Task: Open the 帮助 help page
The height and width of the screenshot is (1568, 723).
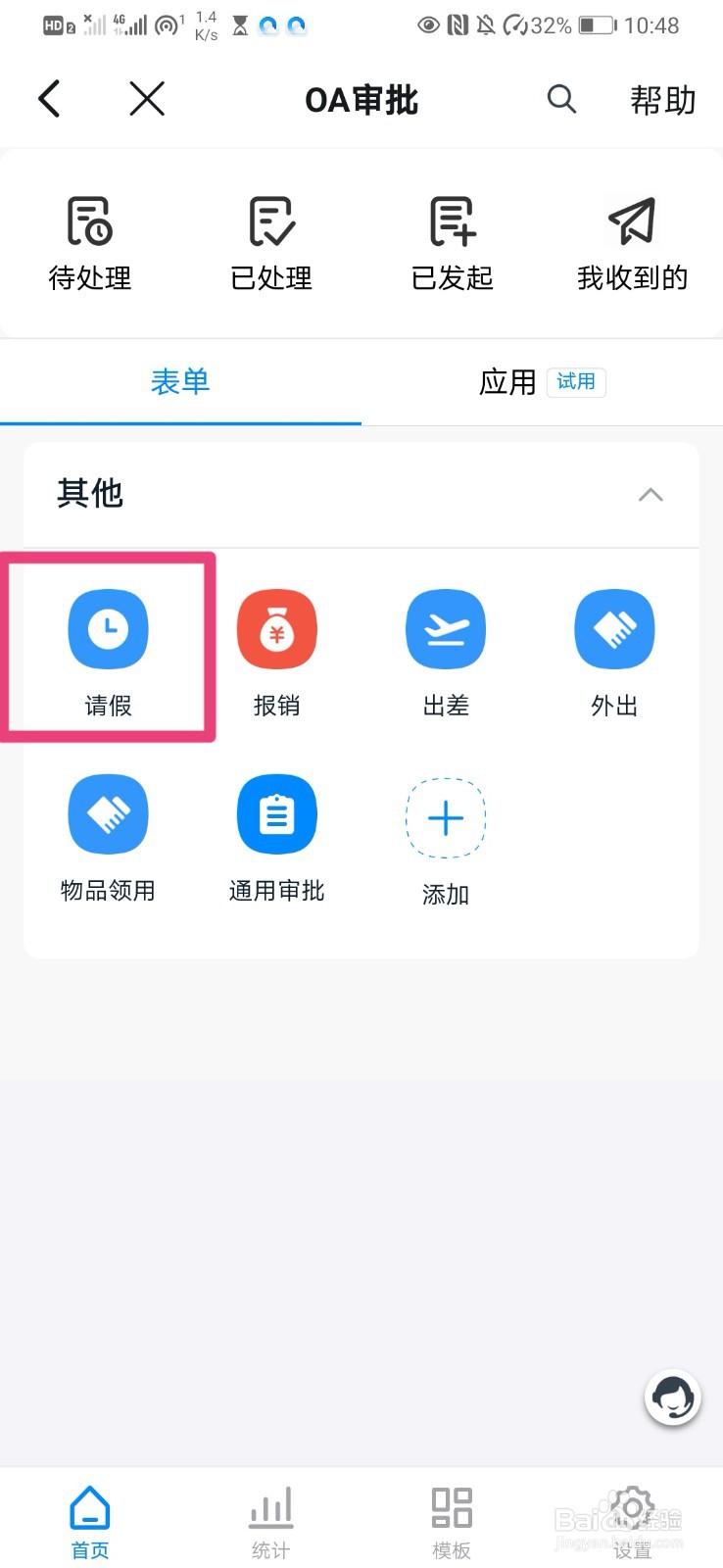Action: coord(662,98)
